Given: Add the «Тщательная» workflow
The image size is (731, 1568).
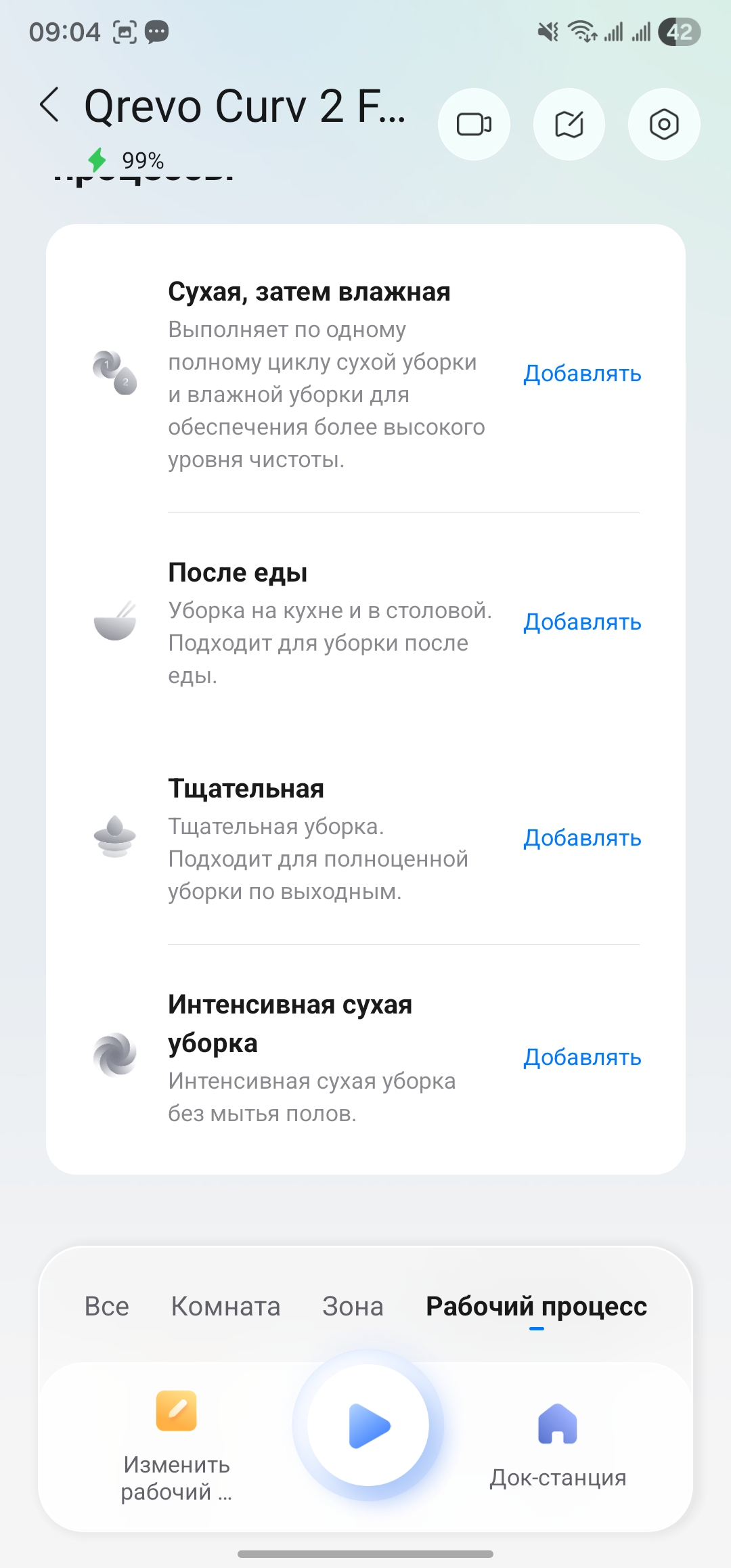Looking at the screenshot, I should coord(582,838).
